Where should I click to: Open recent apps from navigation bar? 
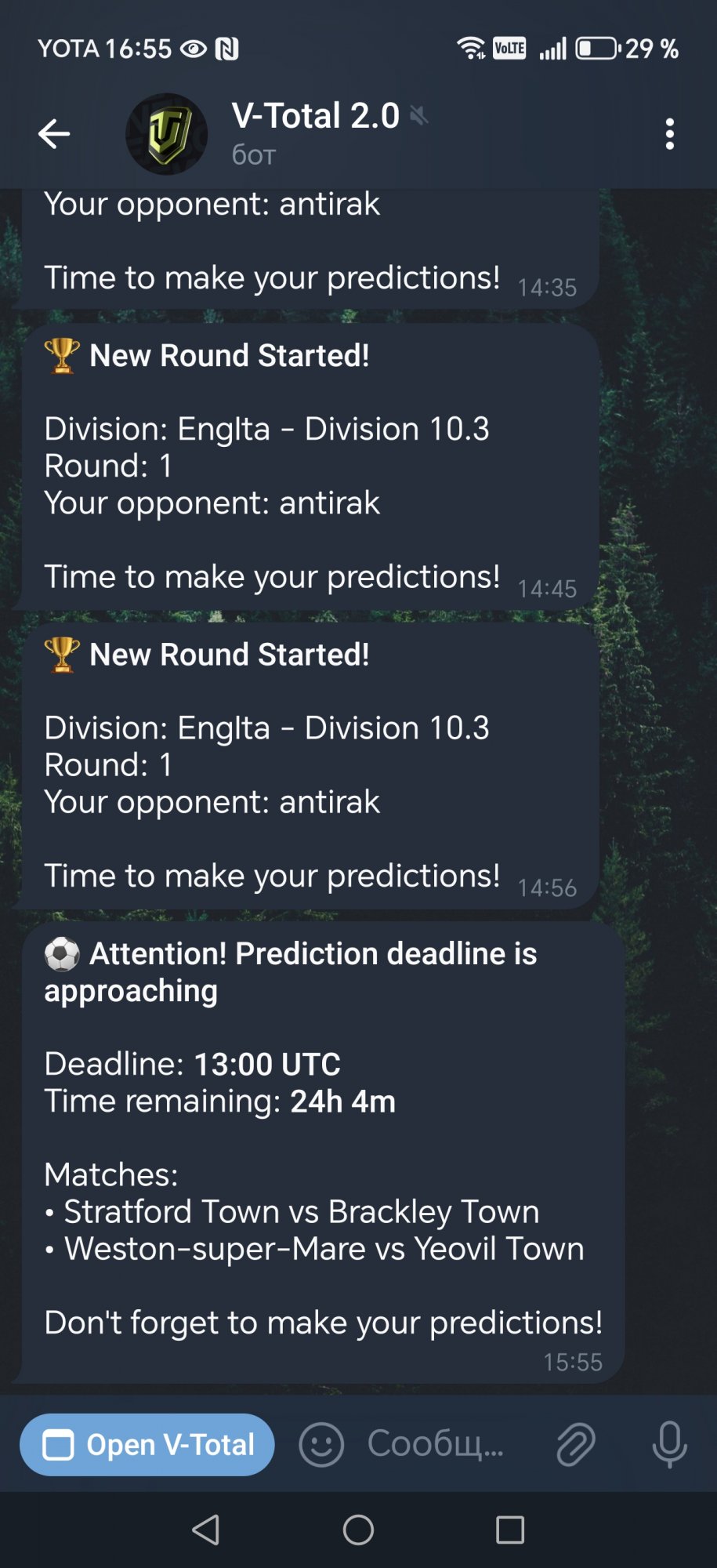510,1529
